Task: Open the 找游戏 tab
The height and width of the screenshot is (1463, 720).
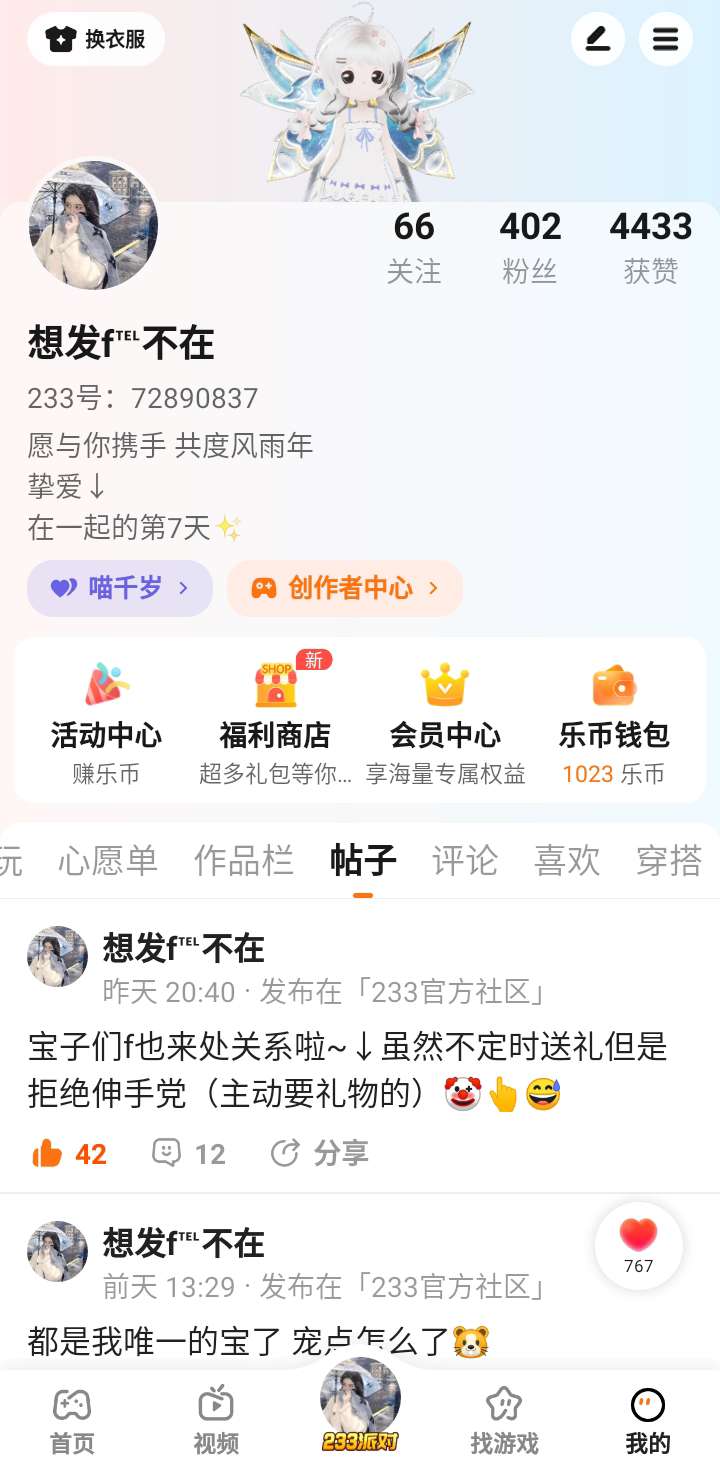Action: point(504,1420)
